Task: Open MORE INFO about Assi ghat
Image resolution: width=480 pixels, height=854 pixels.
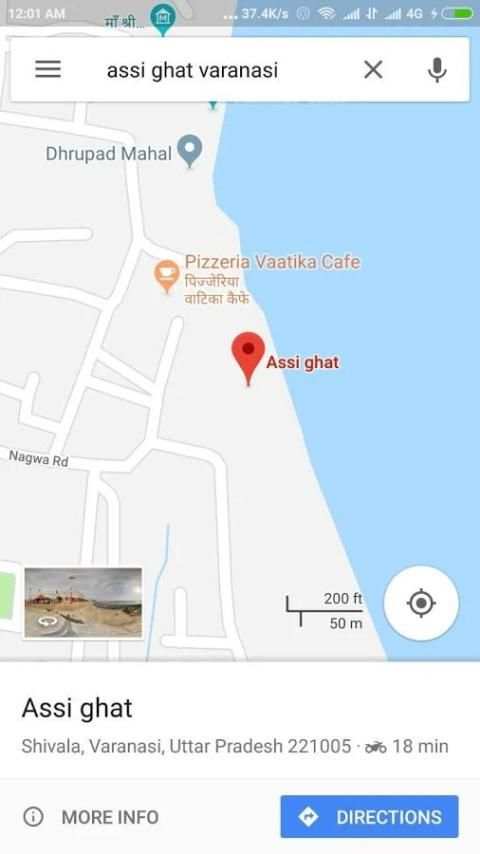Action: point(91,817)
